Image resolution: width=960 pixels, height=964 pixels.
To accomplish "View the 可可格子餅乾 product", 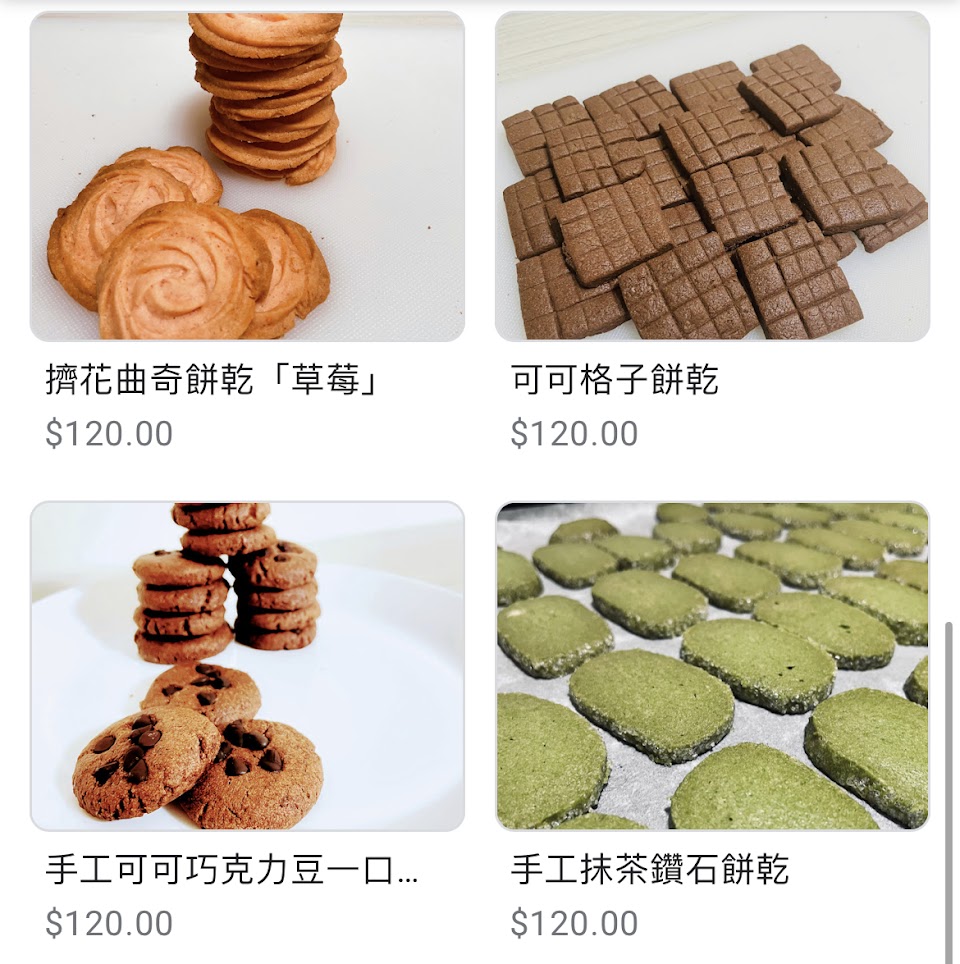I will [x=712, y=178].
